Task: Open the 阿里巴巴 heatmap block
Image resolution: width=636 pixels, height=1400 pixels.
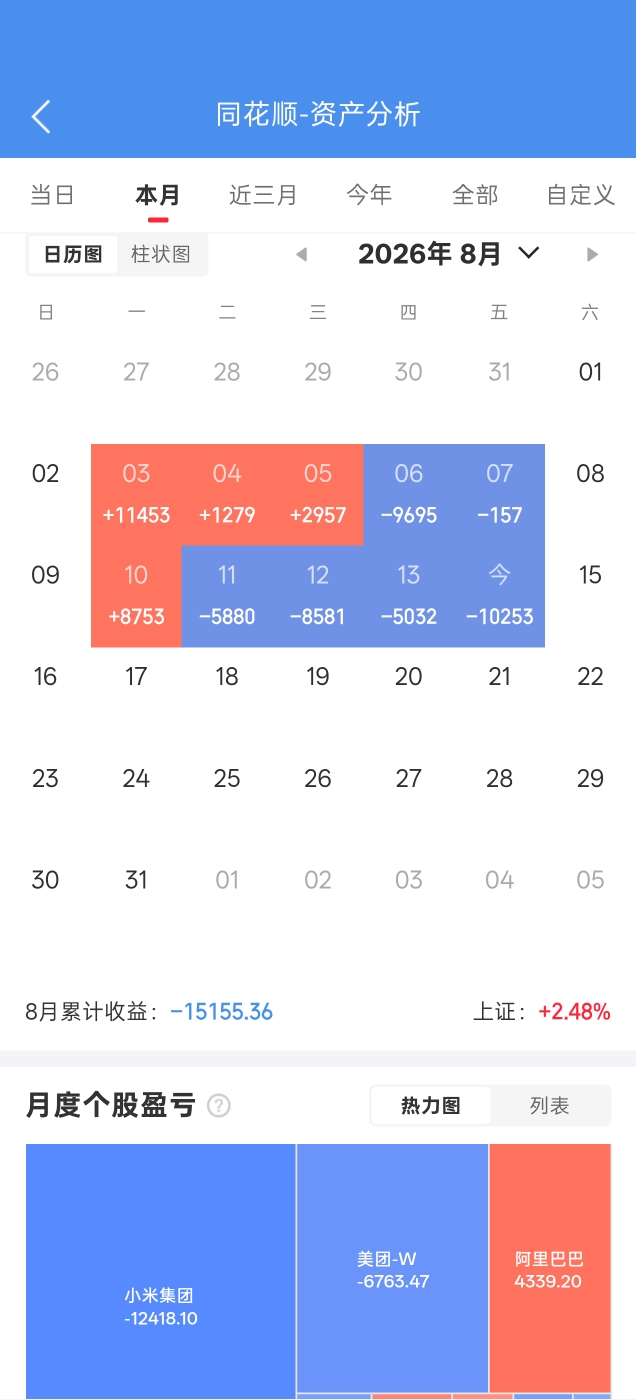Action: [550, 1268]
